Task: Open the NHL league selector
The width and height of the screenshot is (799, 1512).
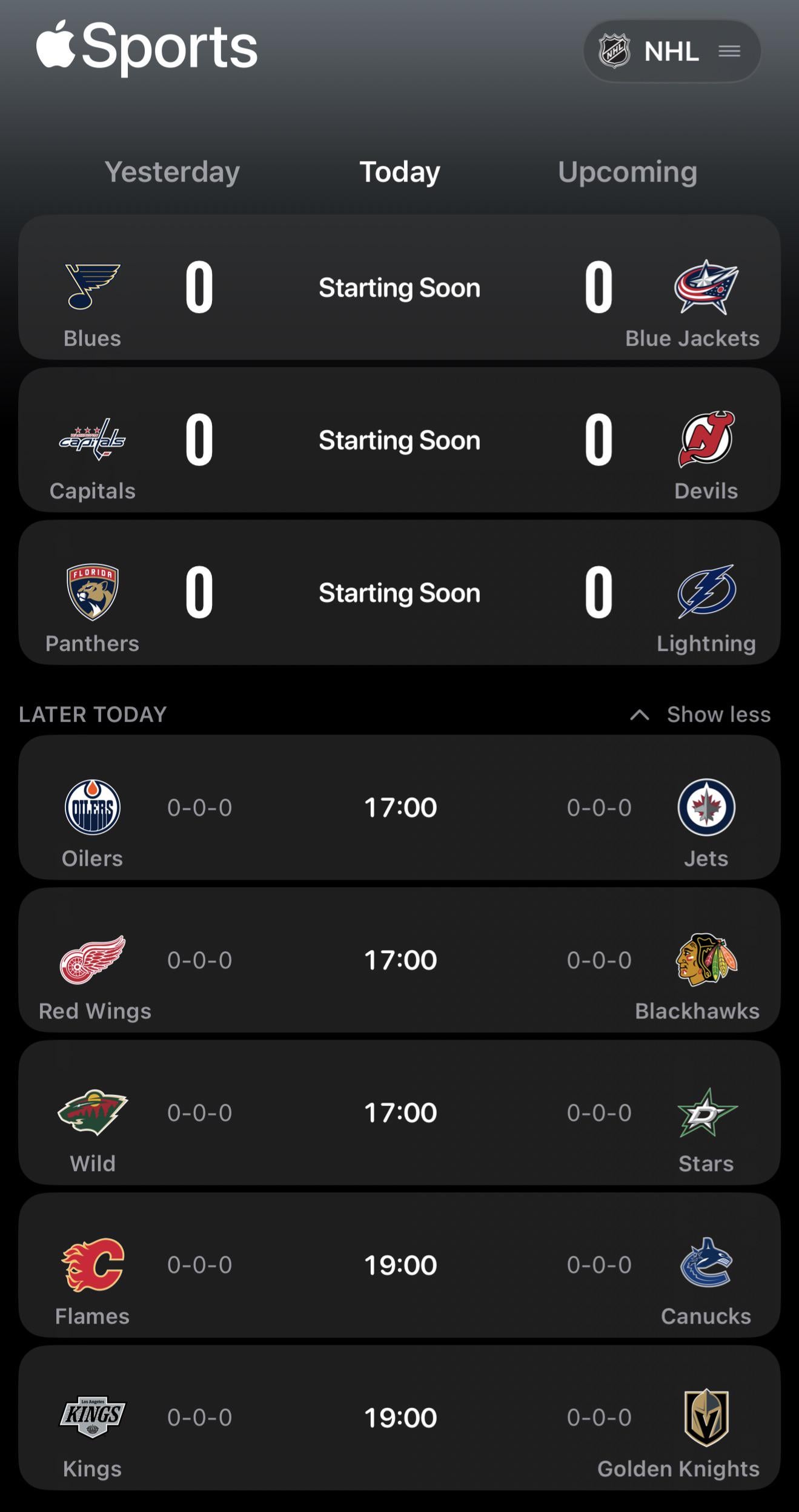Action: (671, 51)
